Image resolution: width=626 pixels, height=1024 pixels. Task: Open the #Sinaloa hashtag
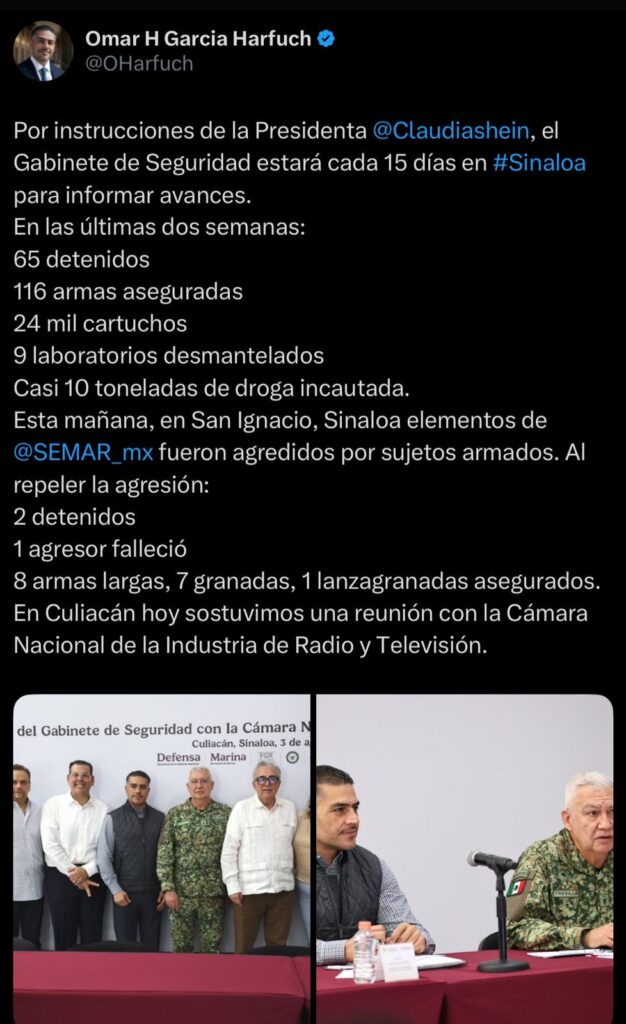[539, 162]
